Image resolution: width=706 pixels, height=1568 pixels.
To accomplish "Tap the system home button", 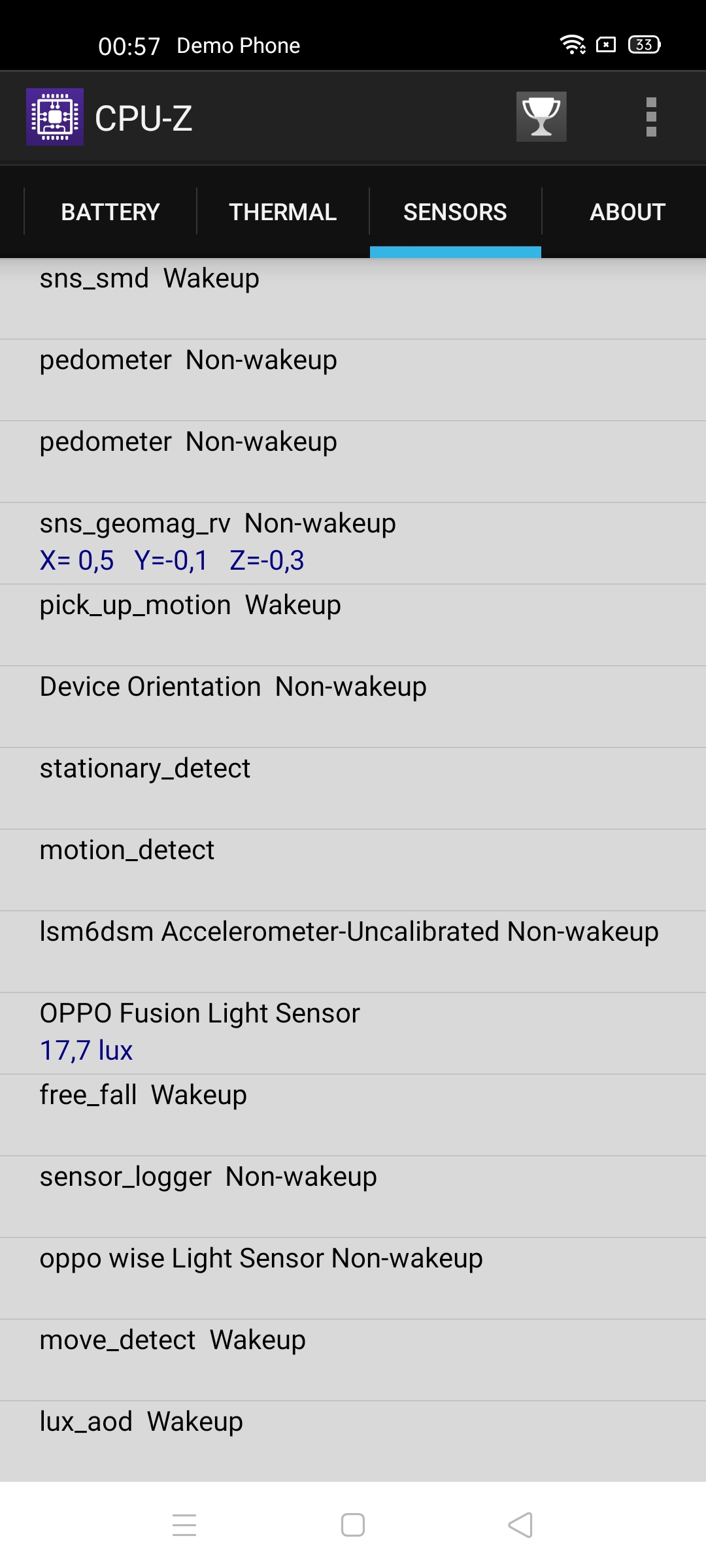I will (353, 1525).
